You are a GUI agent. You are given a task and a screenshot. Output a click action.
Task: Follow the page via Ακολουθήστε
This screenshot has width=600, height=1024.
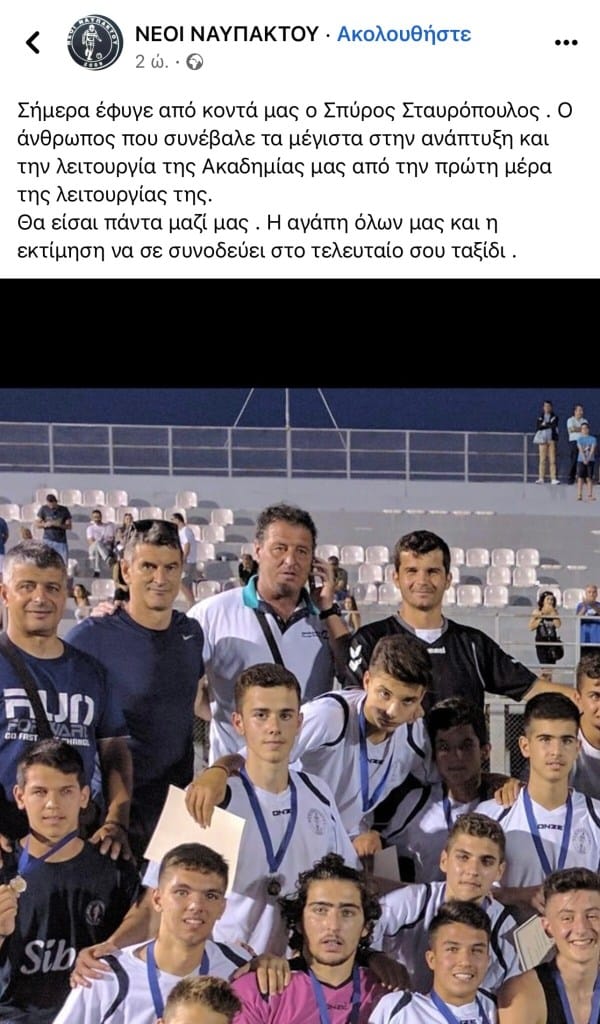point(403,34)
